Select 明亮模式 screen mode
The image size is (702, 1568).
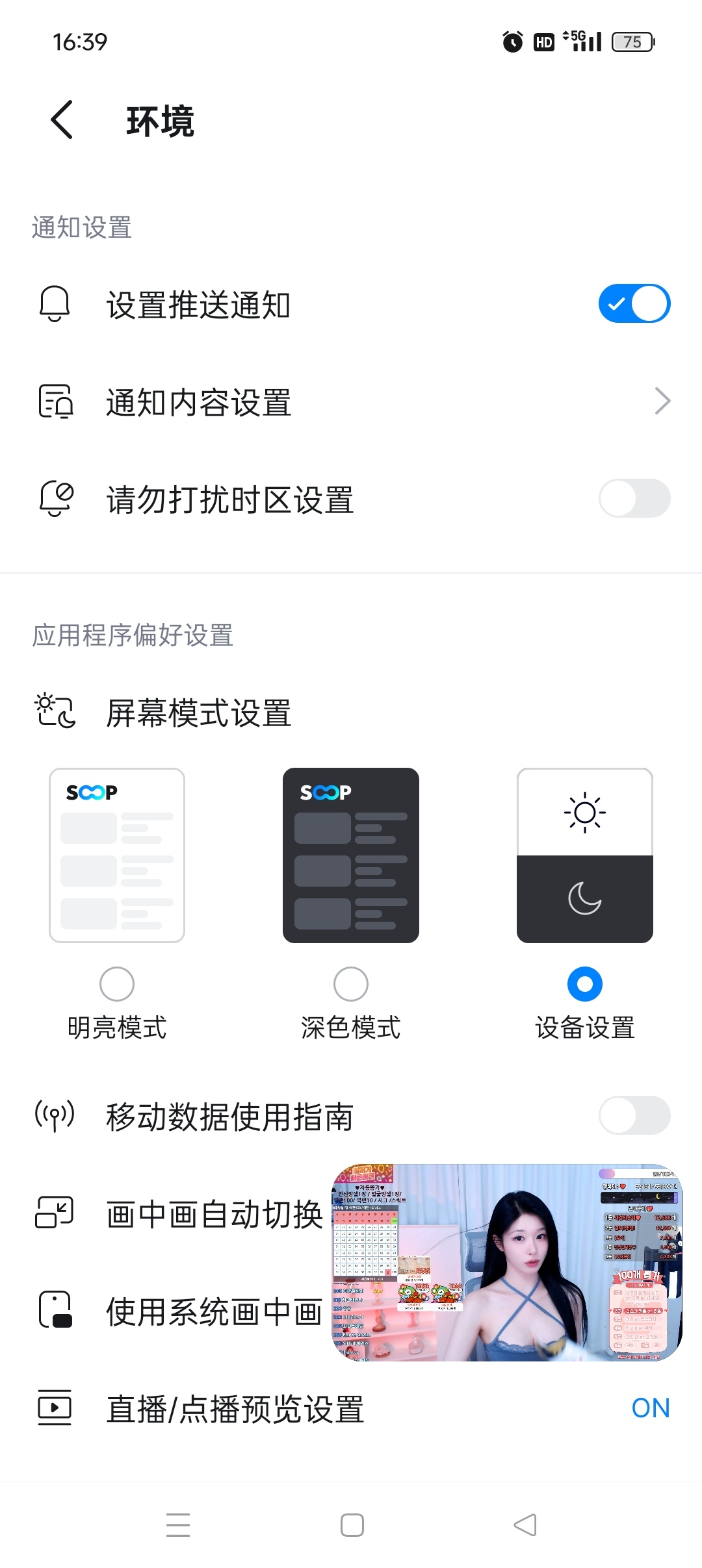[117, 983]
